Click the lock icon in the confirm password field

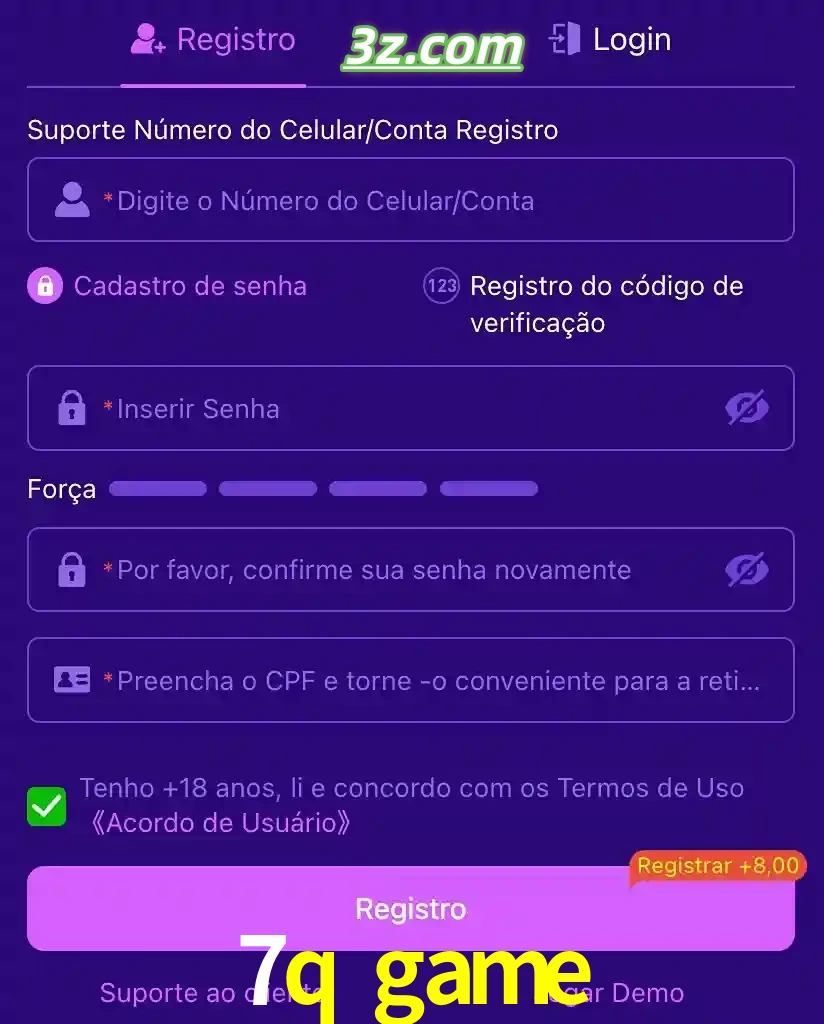[x=70, y=569]
